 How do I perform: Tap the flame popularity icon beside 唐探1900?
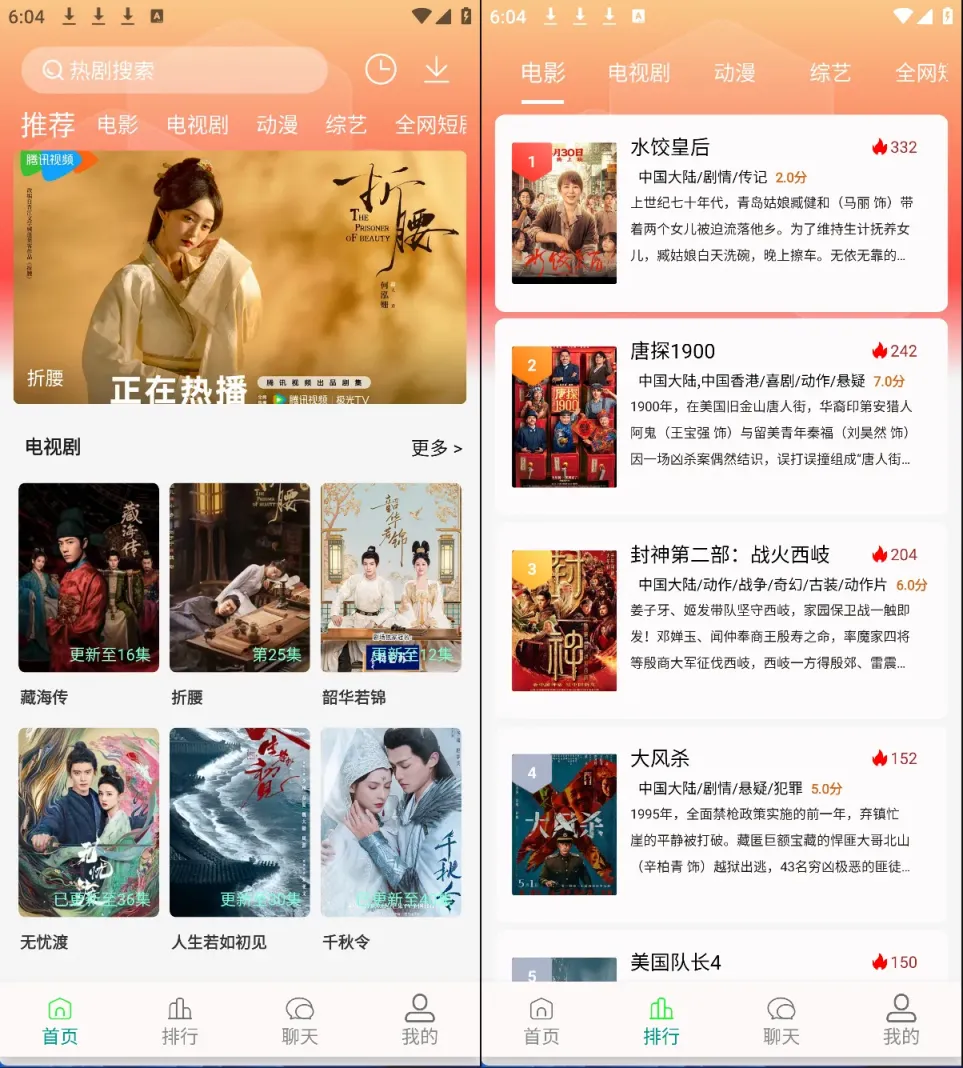click(x=881, y=351)
